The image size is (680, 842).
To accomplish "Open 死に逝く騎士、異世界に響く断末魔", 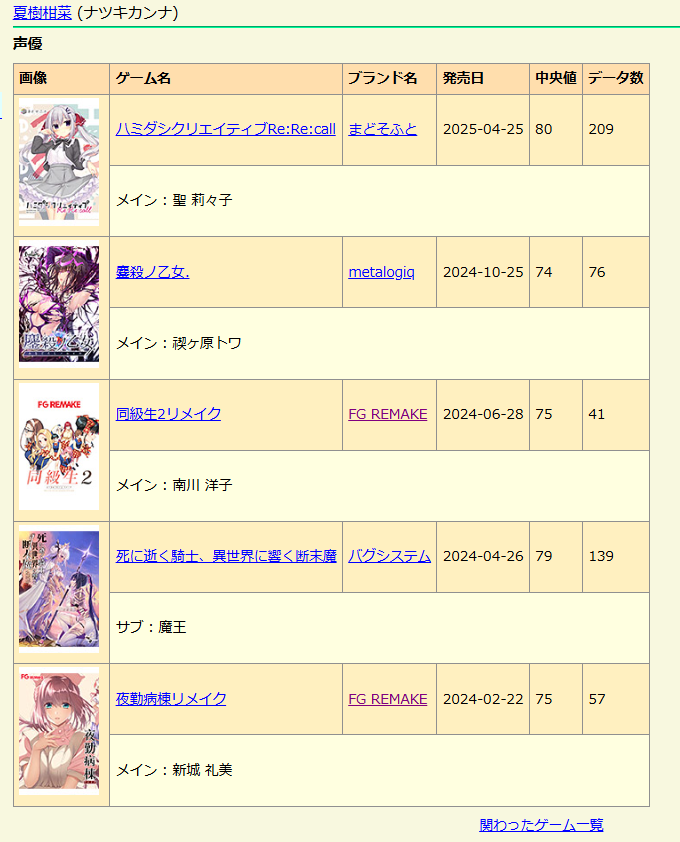I will pyautogui.click(x=225, y=556).
